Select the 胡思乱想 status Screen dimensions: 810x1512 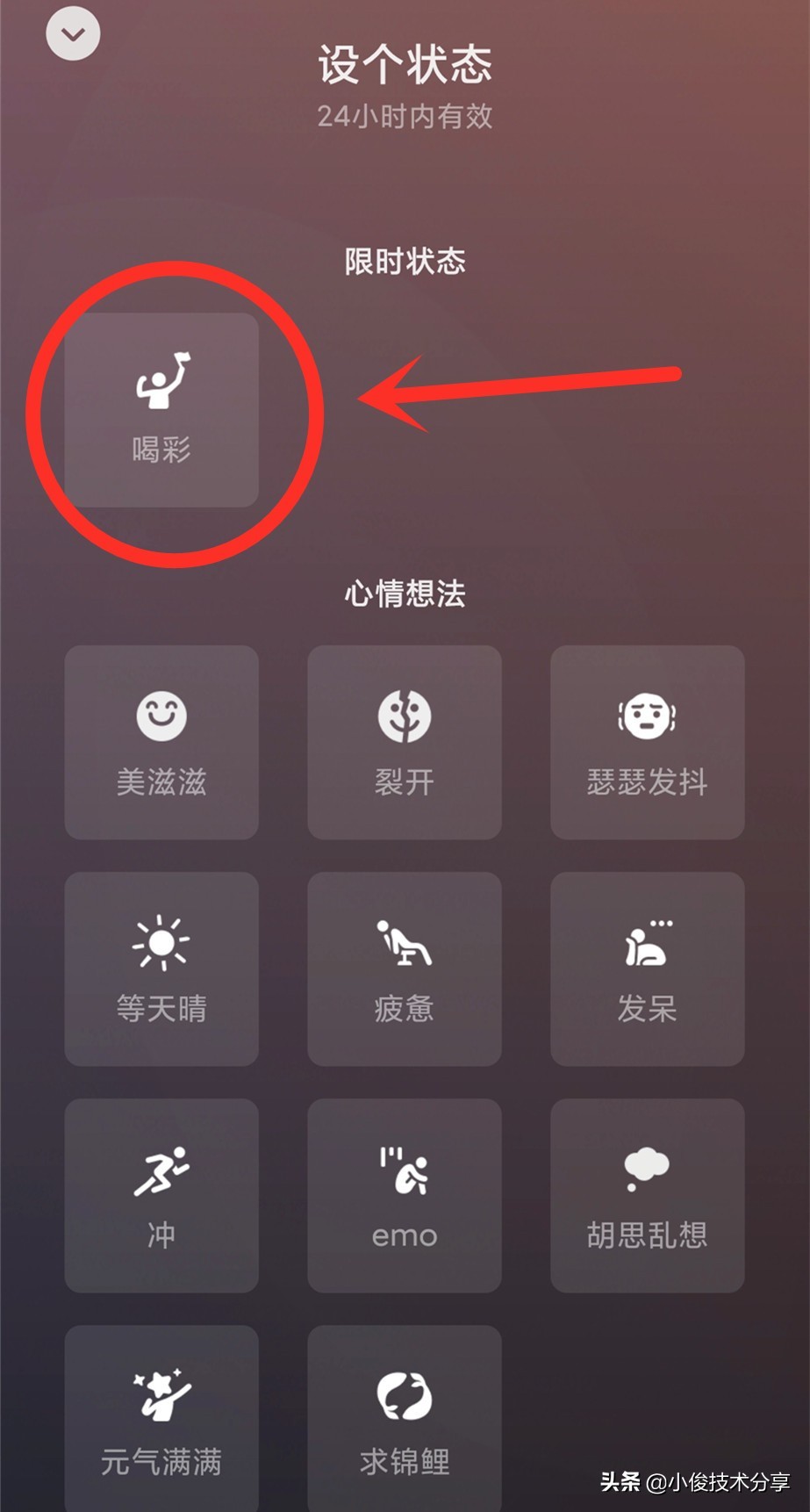pyautogui.click(x=647, y=1195)
